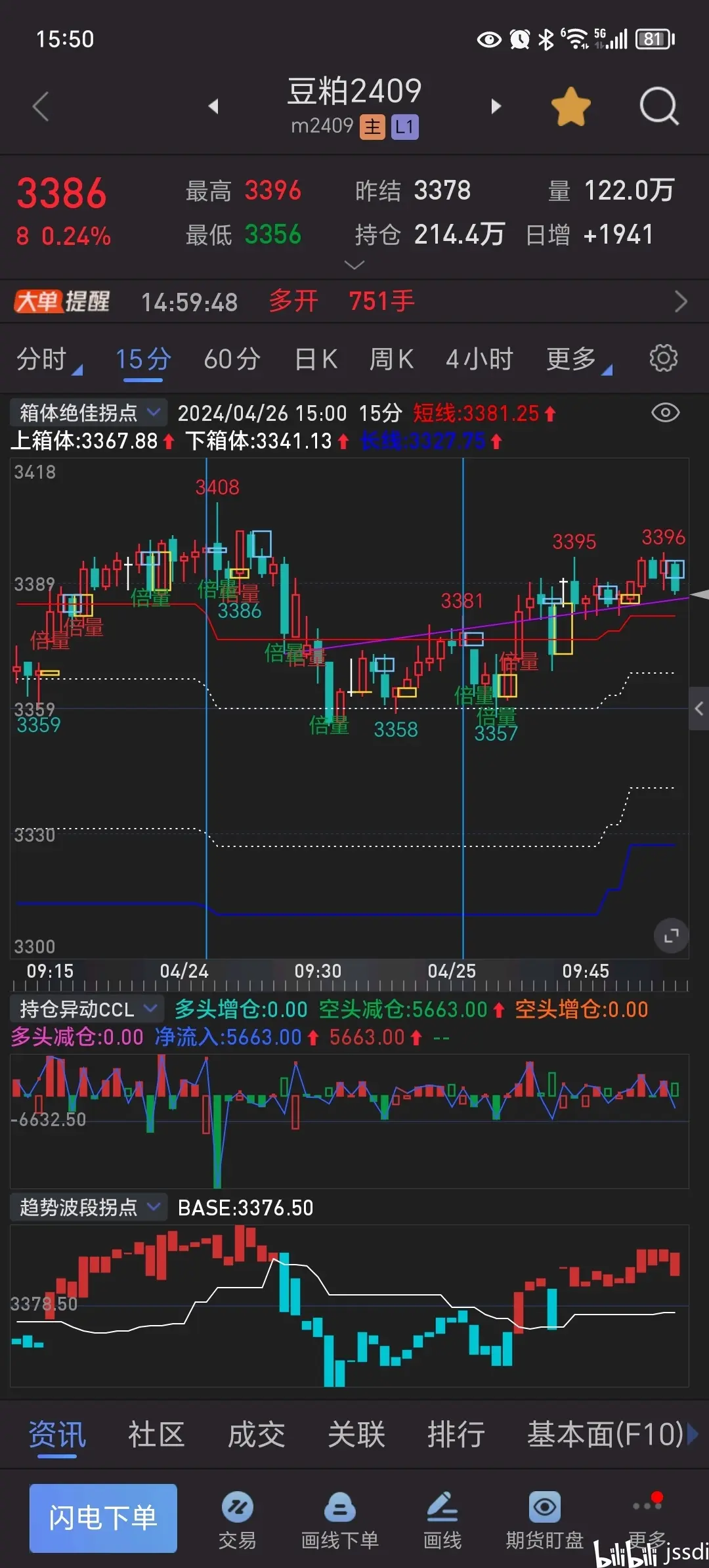The width and height of the screenshot is (709, 1568).
Task: Go back using the top-left arrow
Action: (41, 106)
